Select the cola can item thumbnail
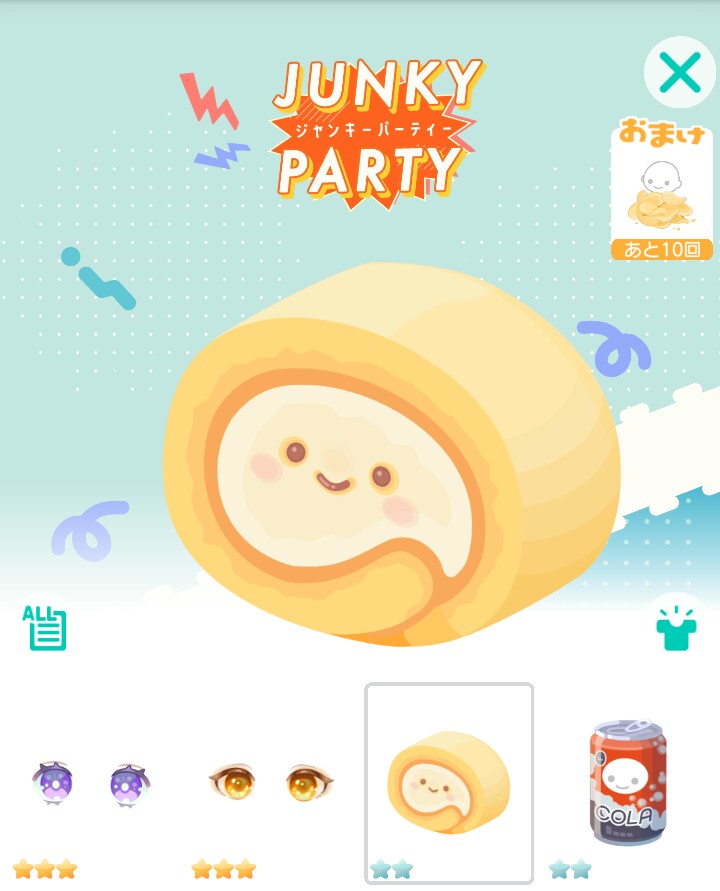The height and width of the screenshot is (891, 720). tap(627, 783)
